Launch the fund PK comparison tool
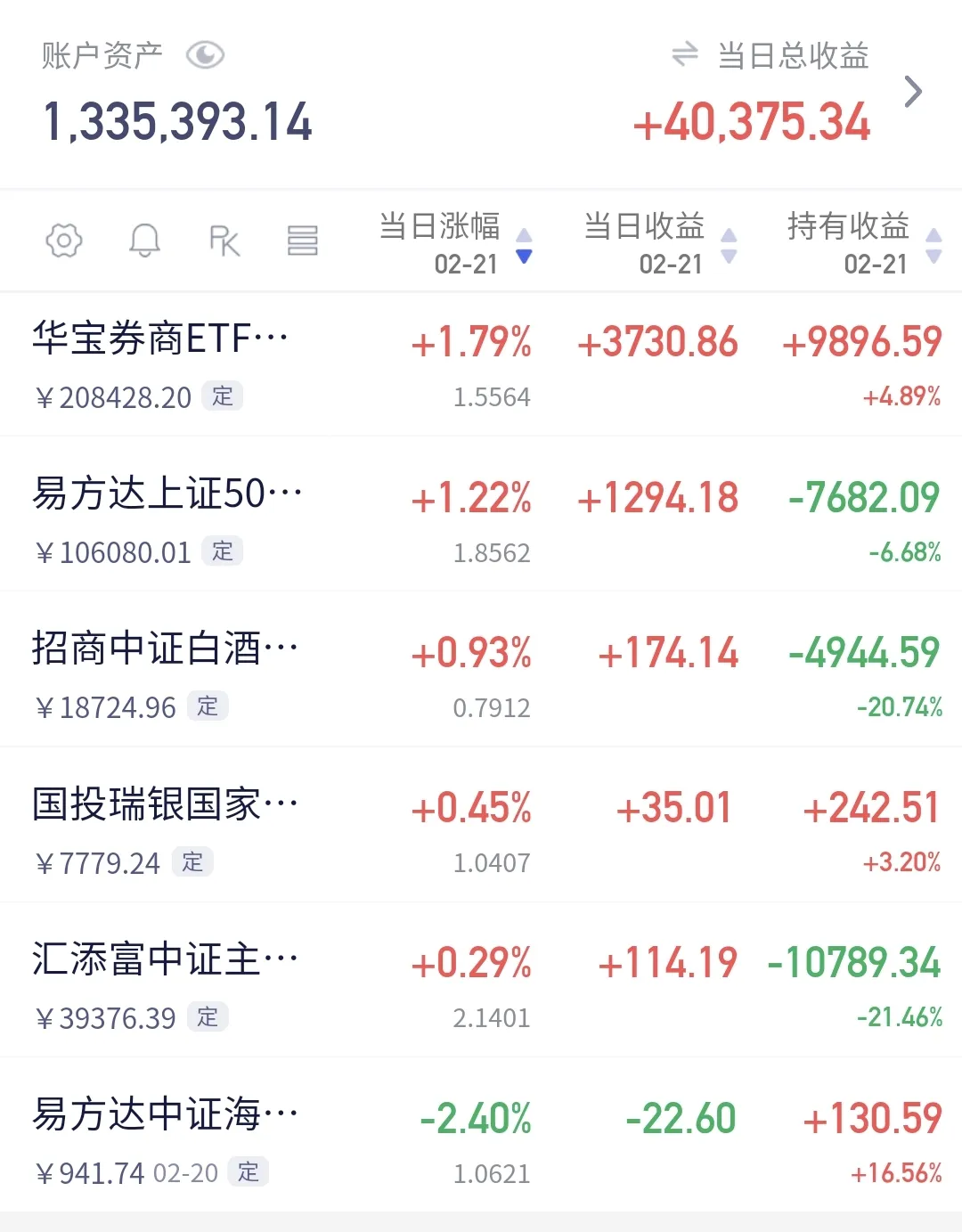Screen dimensions: 962x1232 [224, 241]
